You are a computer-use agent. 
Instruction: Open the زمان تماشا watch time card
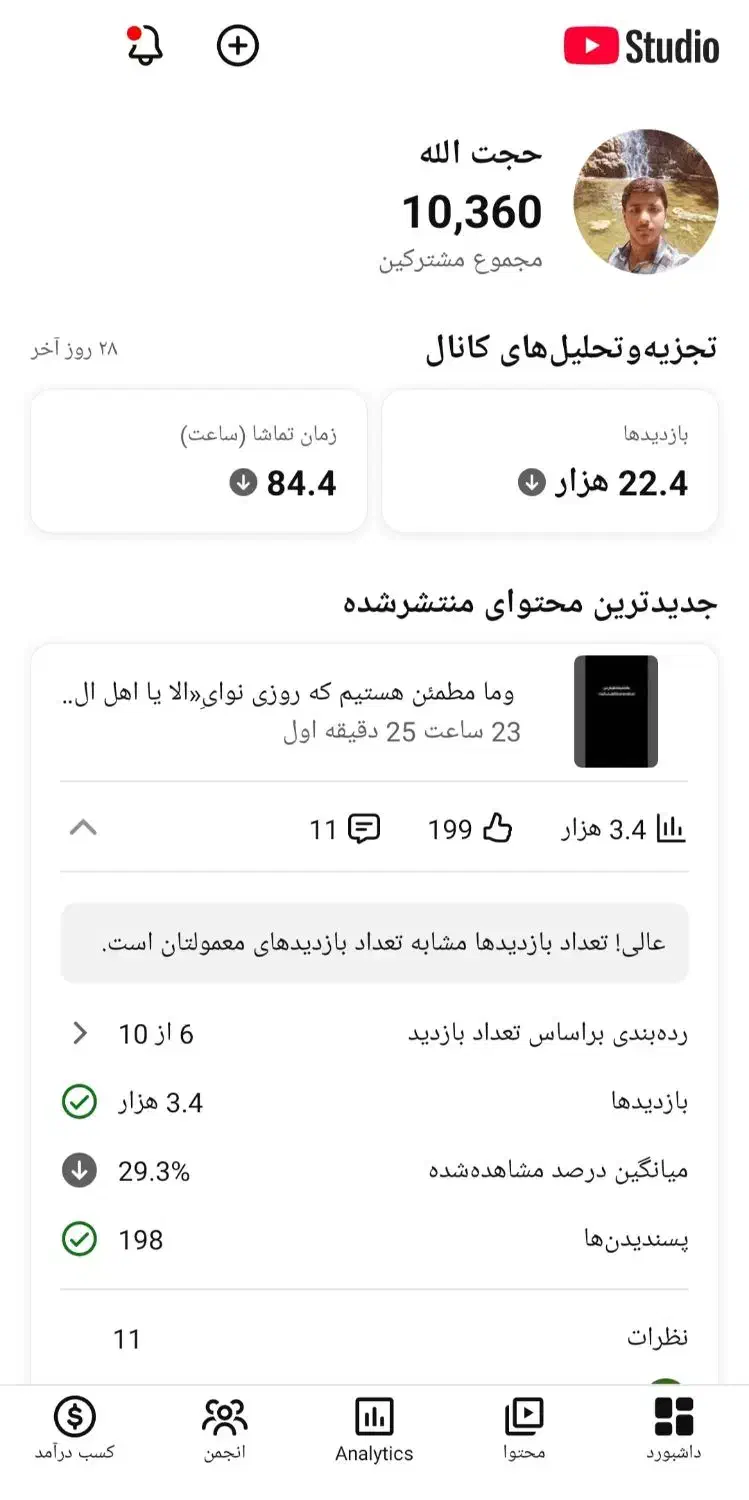pos(198,460)
